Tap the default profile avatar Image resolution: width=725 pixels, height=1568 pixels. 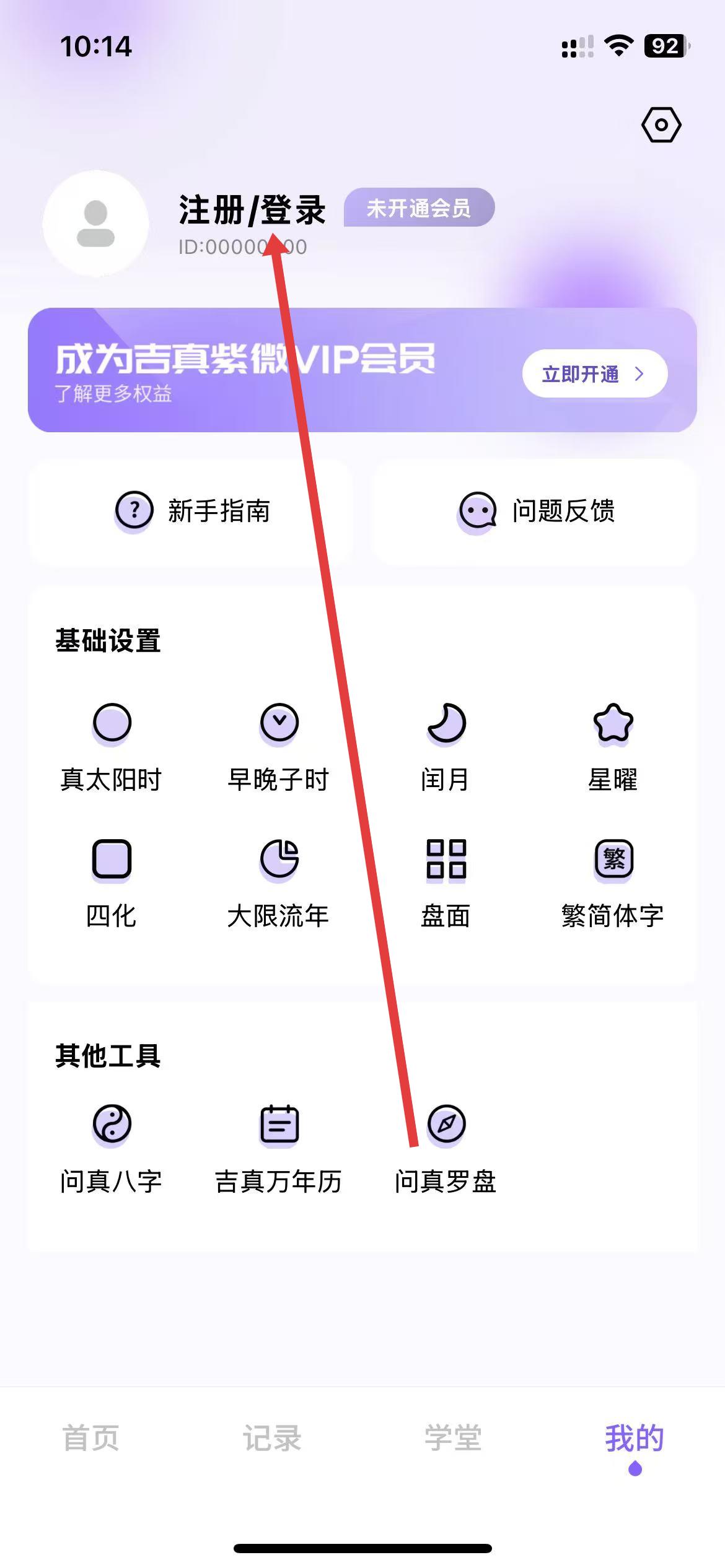[95, 224]
